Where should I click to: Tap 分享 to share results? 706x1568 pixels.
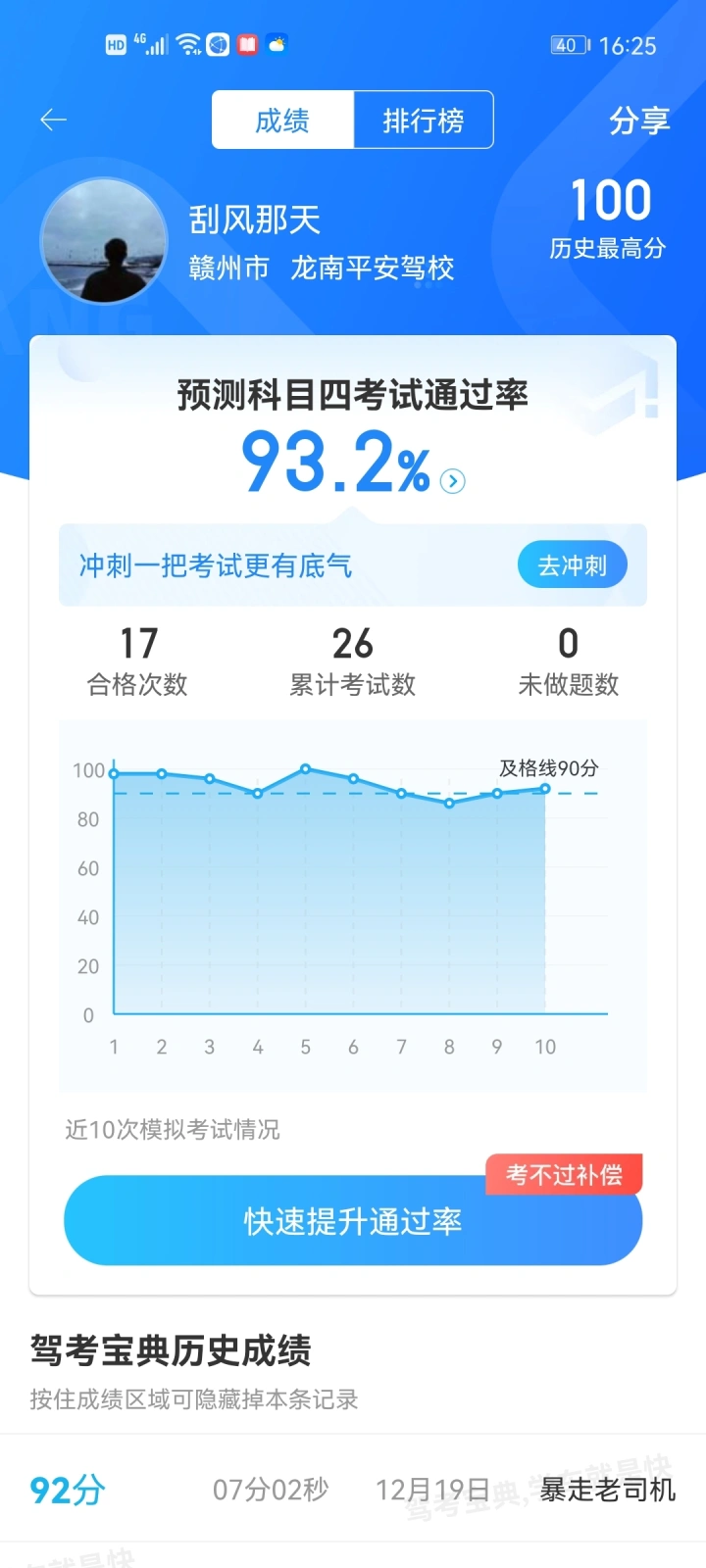pyautogui.click(x=639, y=121)
